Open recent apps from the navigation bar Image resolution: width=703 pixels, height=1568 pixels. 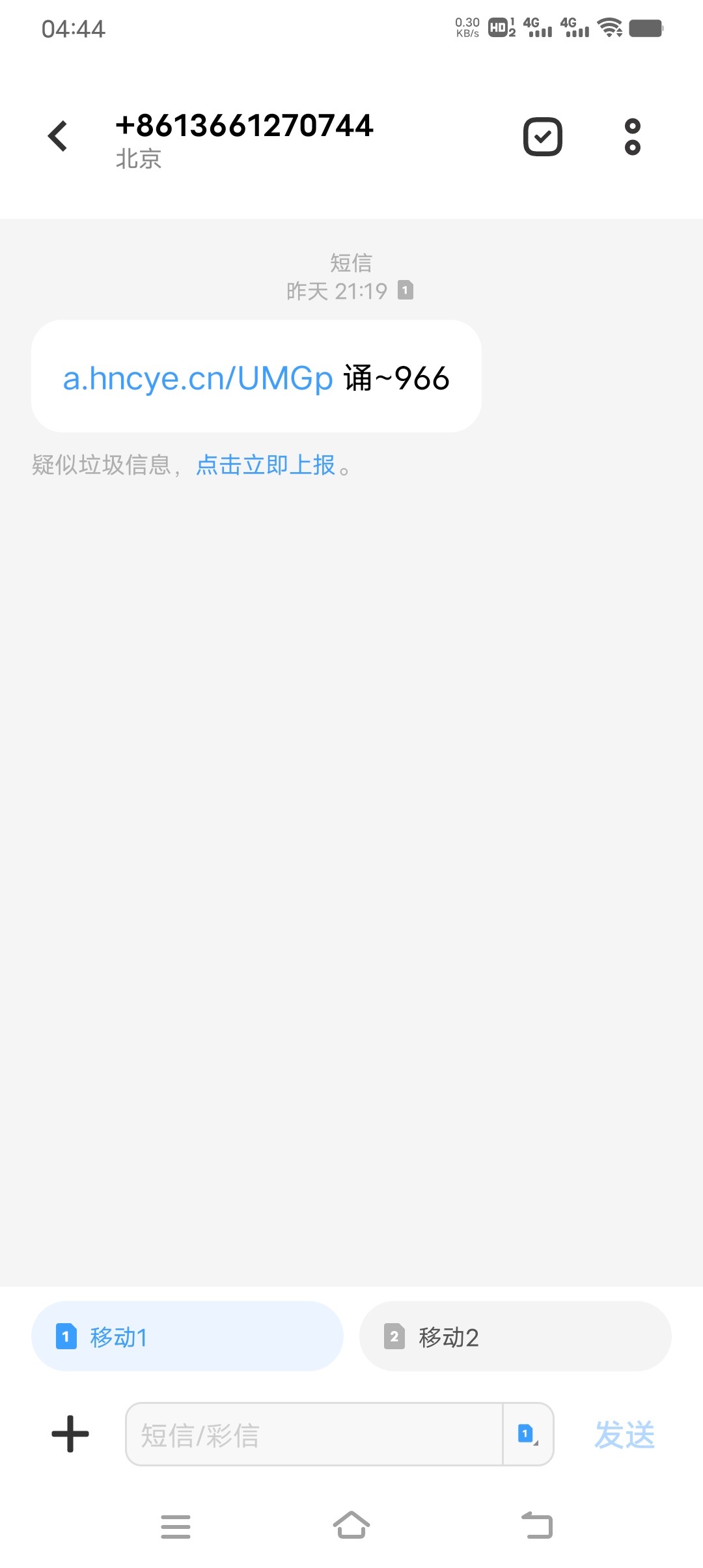point(176,1526)
